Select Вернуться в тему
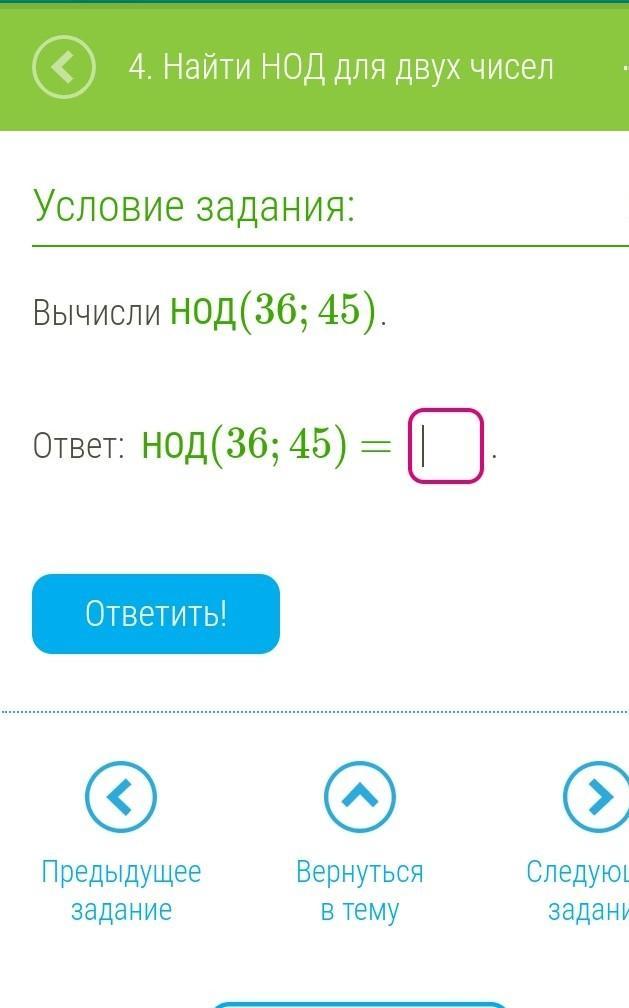The height and width of the screenshot is (1008, 629). 360,797
